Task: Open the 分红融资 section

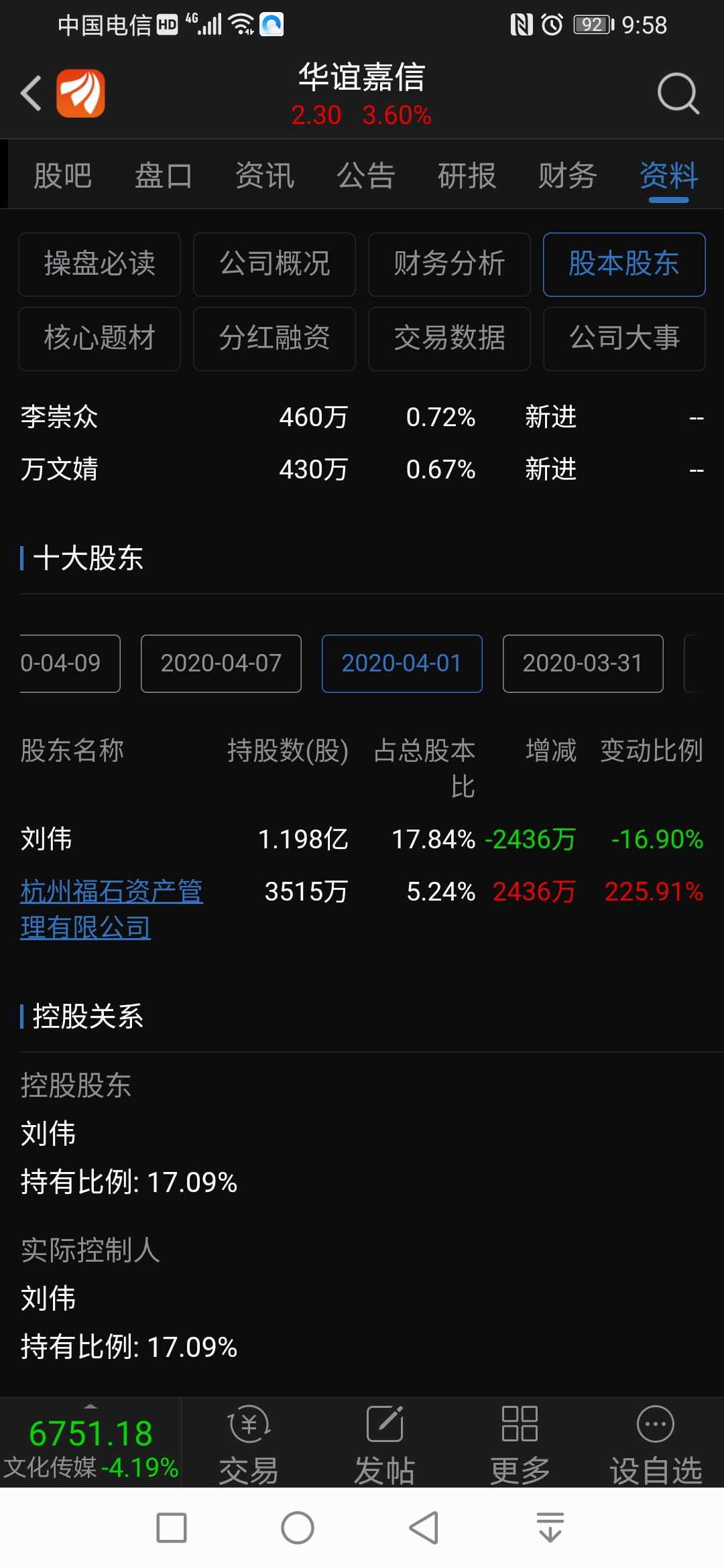Action: 274,339
